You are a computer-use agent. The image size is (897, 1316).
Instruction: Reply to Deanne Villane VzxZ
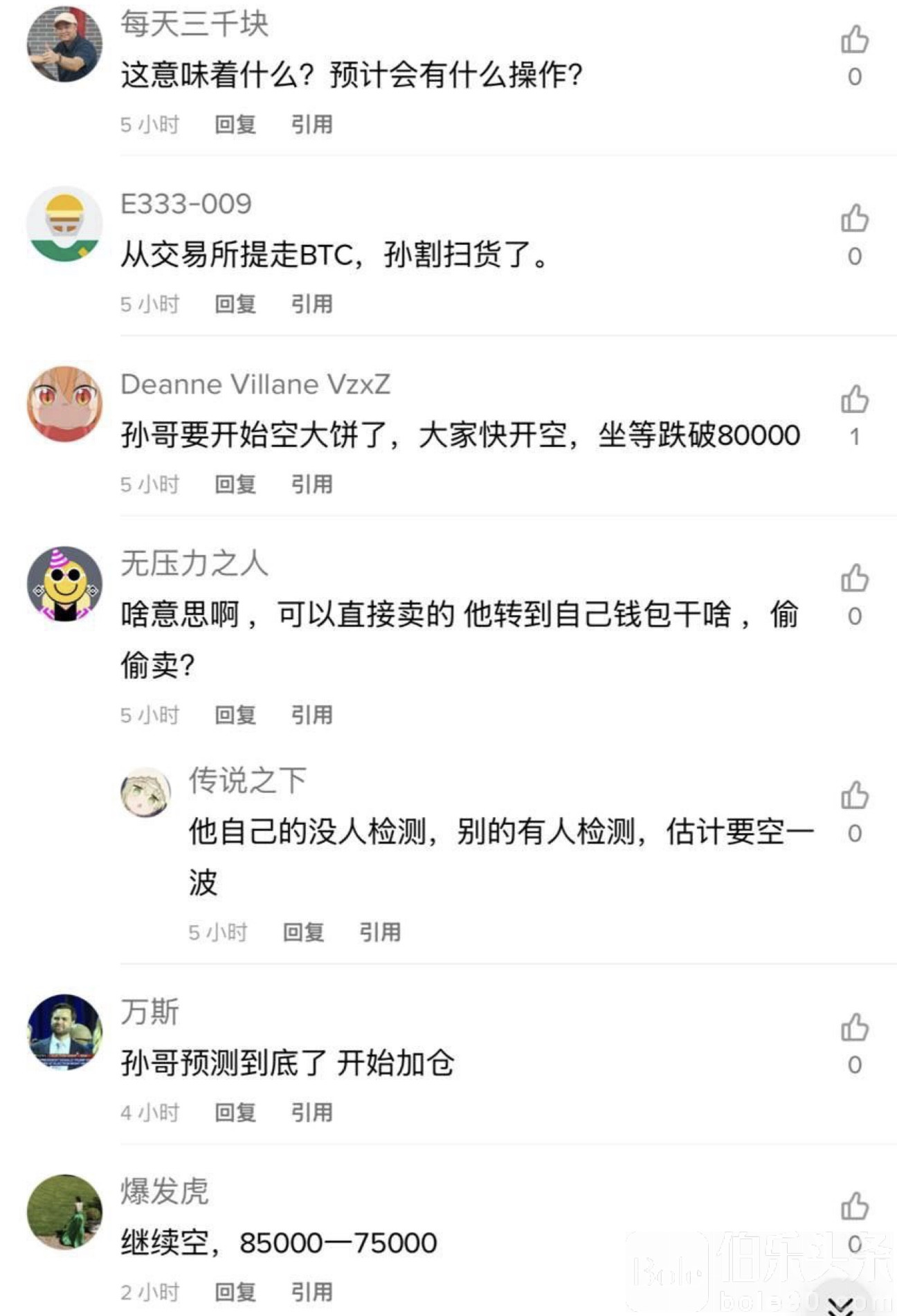(x=235, y=484)
